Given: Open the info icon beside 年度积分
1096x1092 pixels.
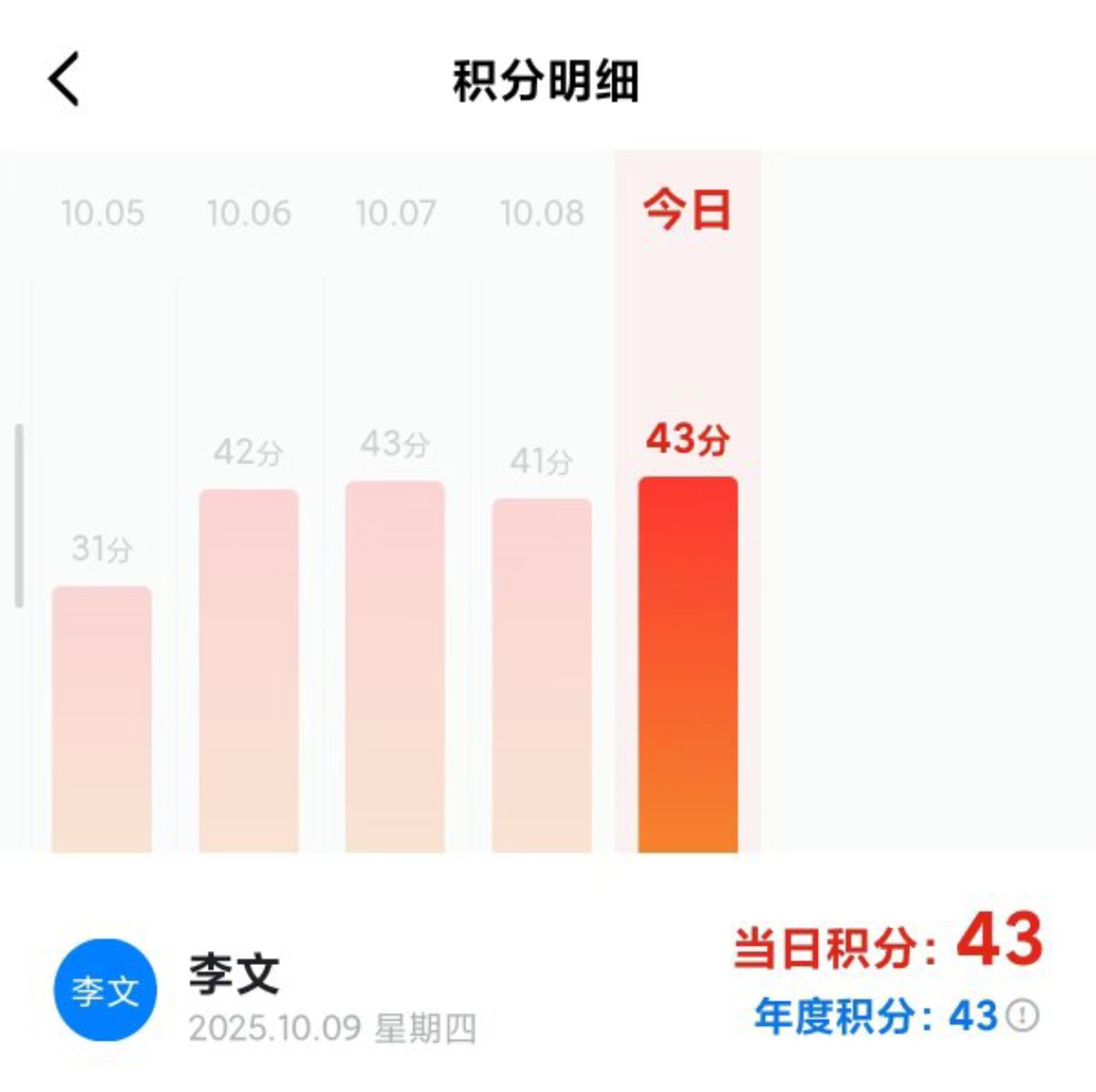Looking at the screenshot, I should (1023, 1015).
